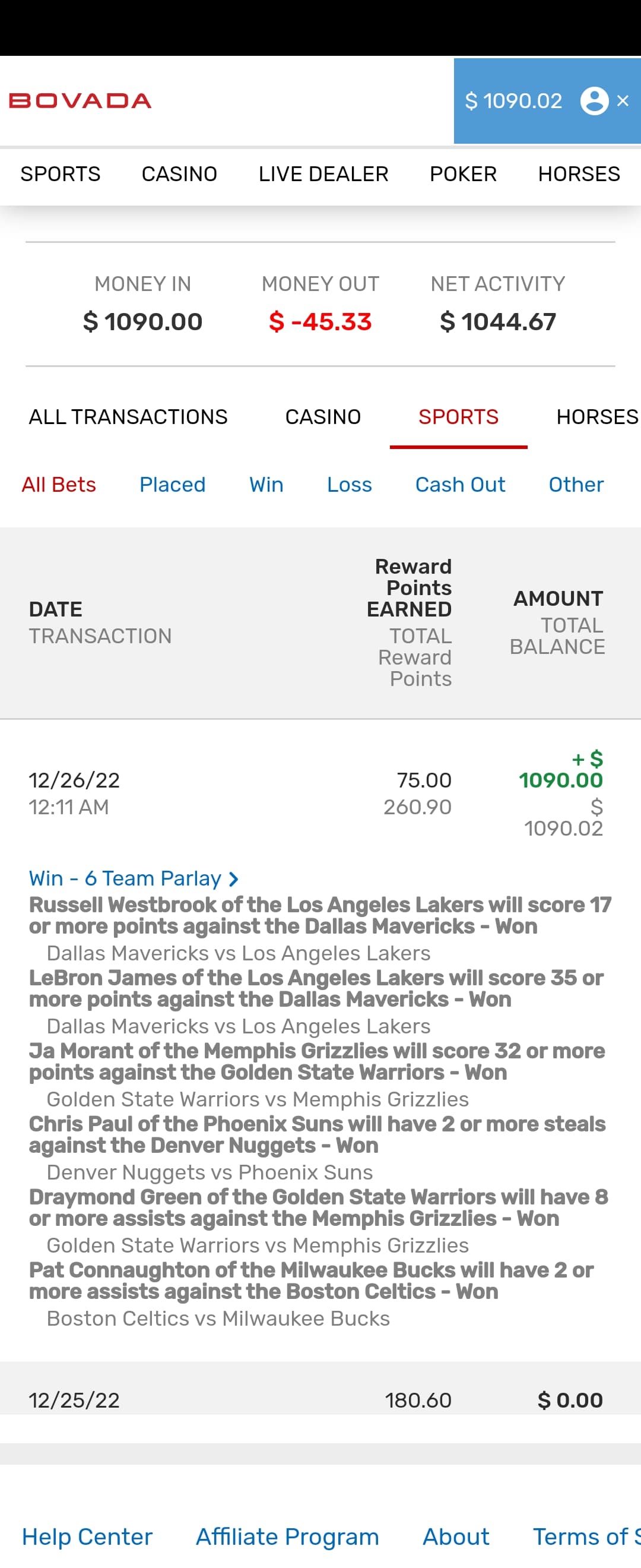Open the Casino section in top menu

pyautogui.click(x=179, y=174)
